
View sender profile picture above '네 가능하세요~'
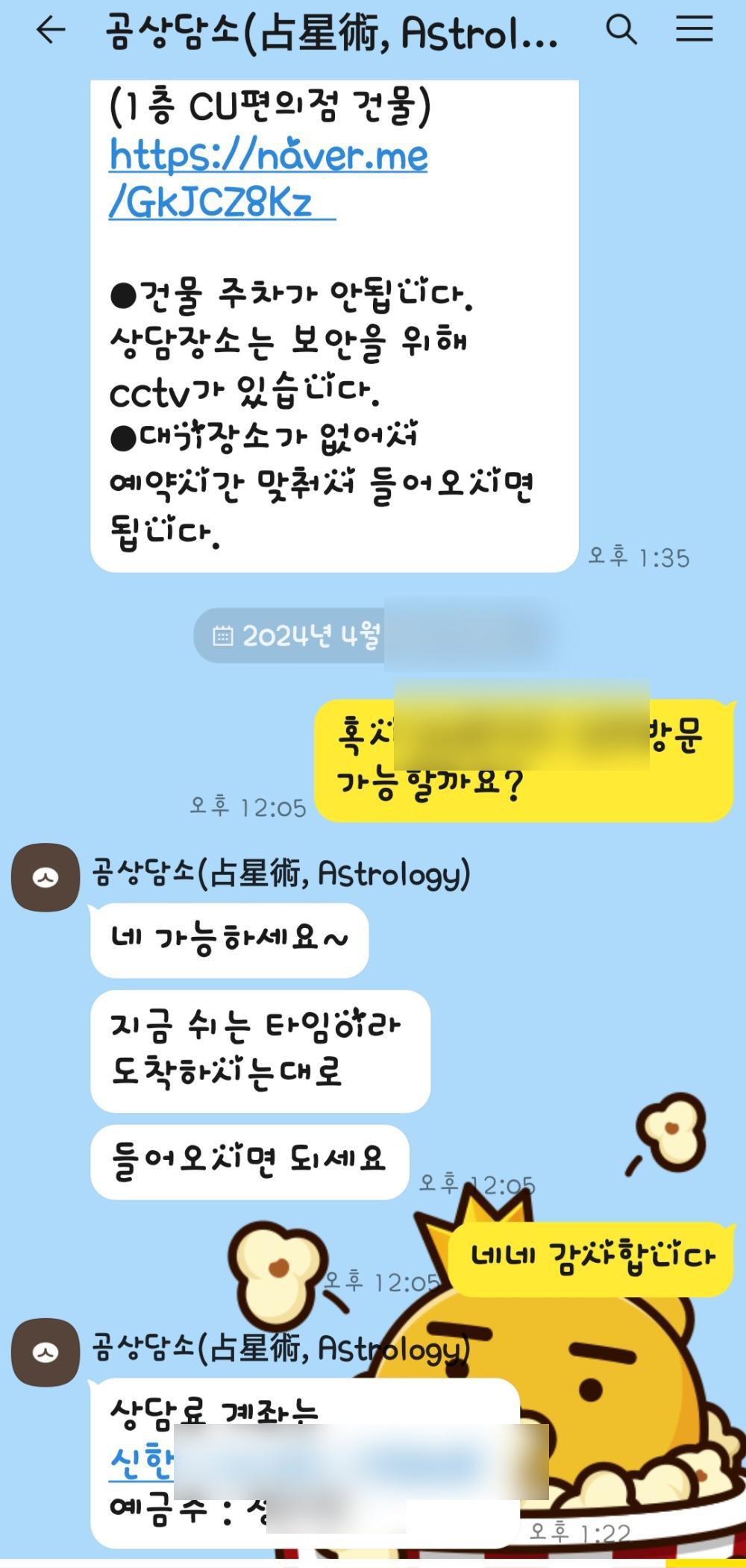(46, 877)
